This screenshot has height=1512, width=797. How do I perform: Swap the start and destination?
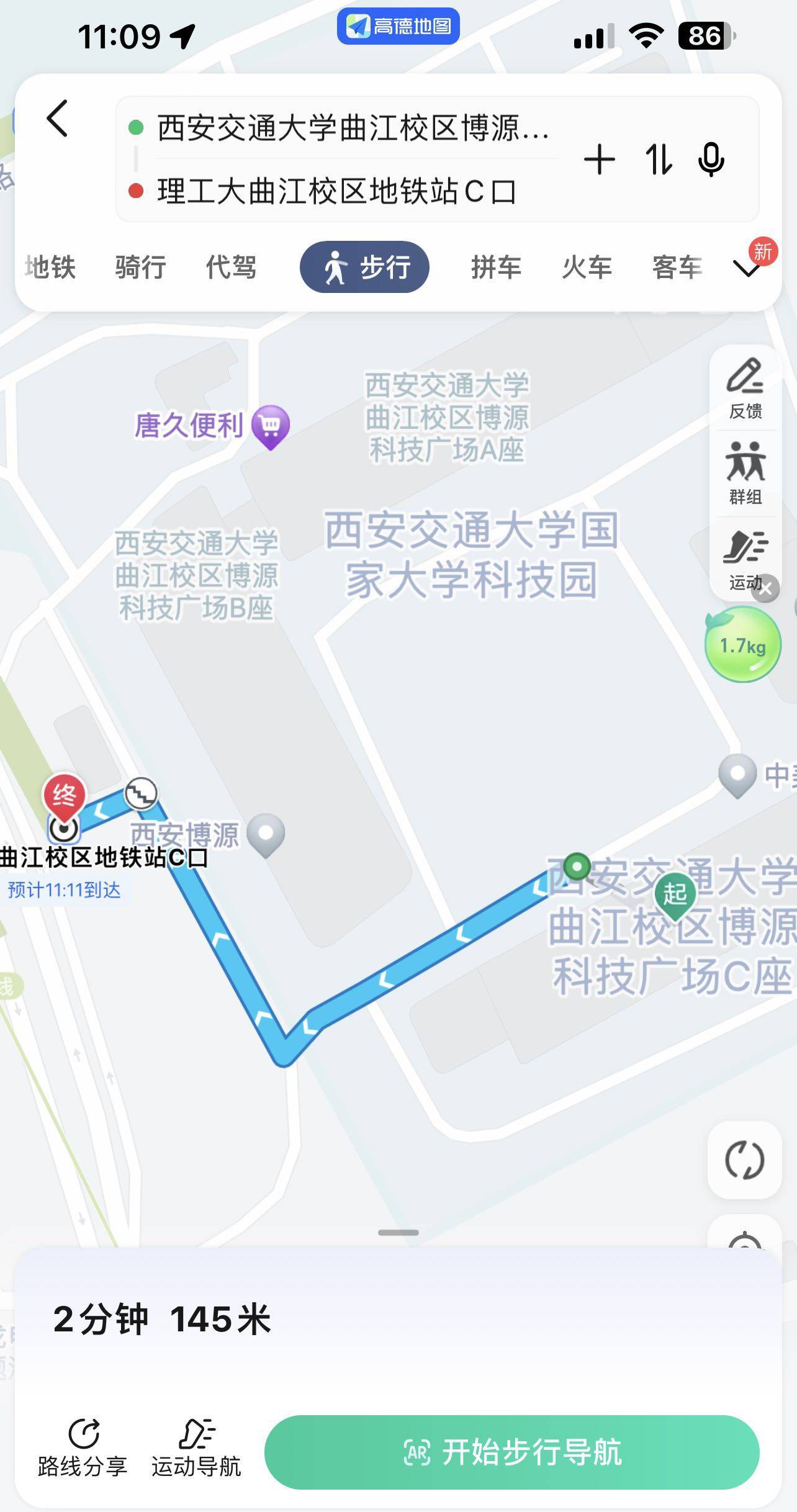point(658,160)
